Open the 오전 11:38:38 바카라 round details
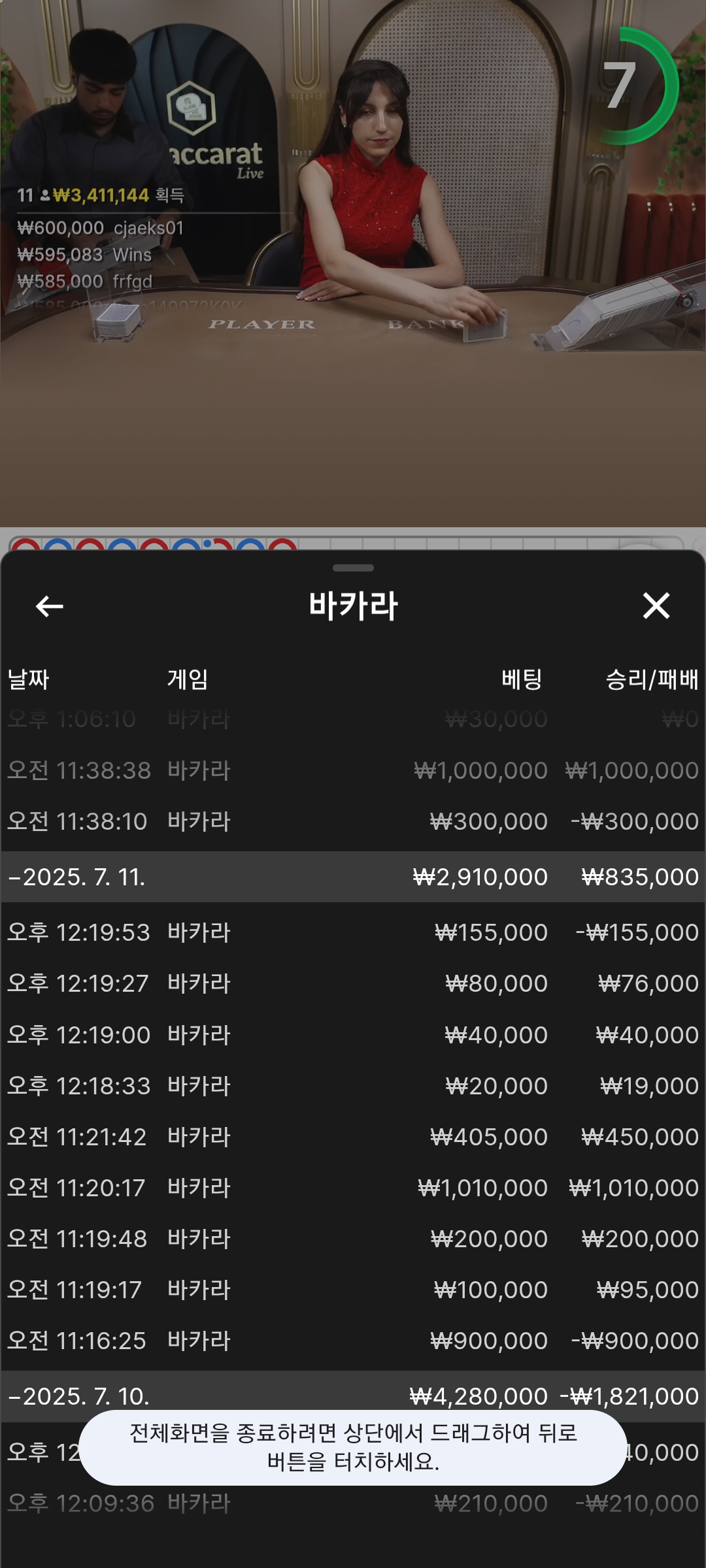The height and width of the screenshot is (1568, 706). (353, 770)
